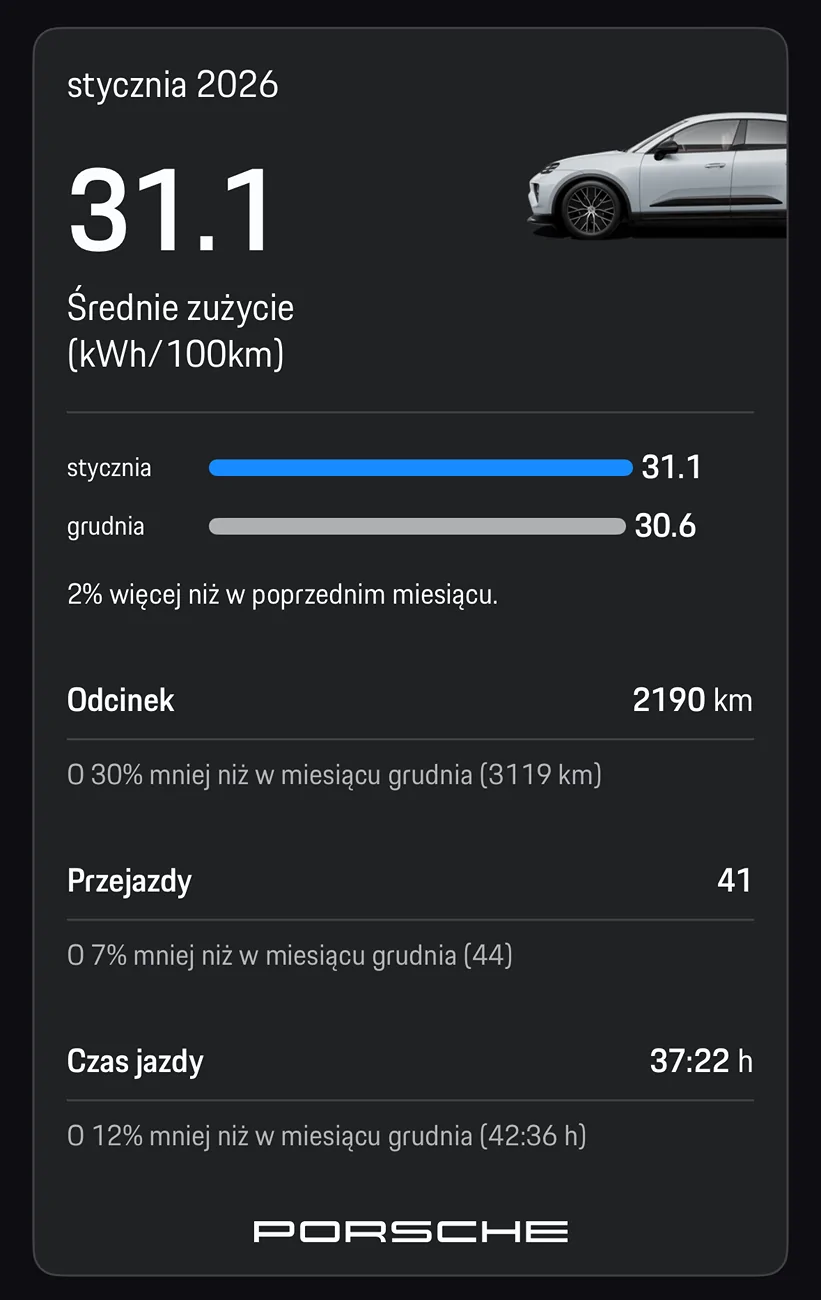Expand the 2190 km distance entry
The height and width of the screenshot is (1300, 821).
click(693, 700)
